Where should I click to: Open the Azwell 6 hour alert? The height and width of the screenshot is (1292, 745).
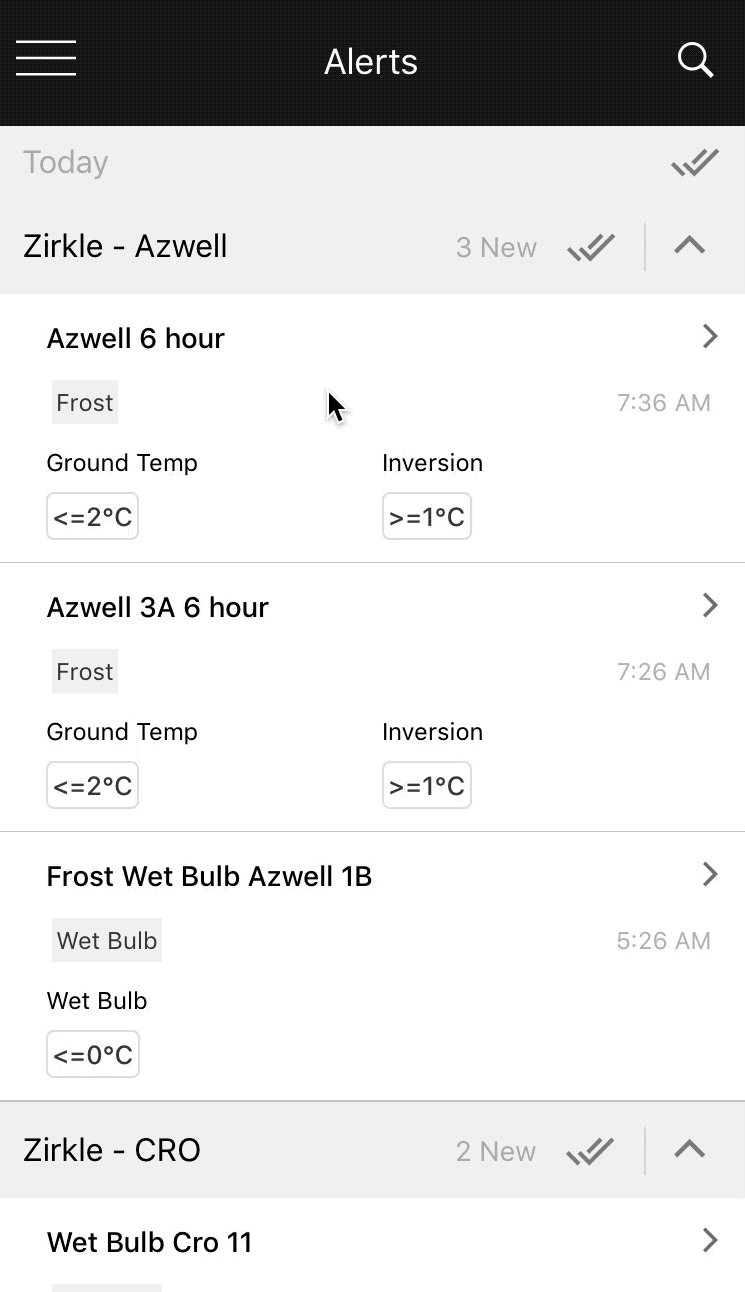point(372,428)
